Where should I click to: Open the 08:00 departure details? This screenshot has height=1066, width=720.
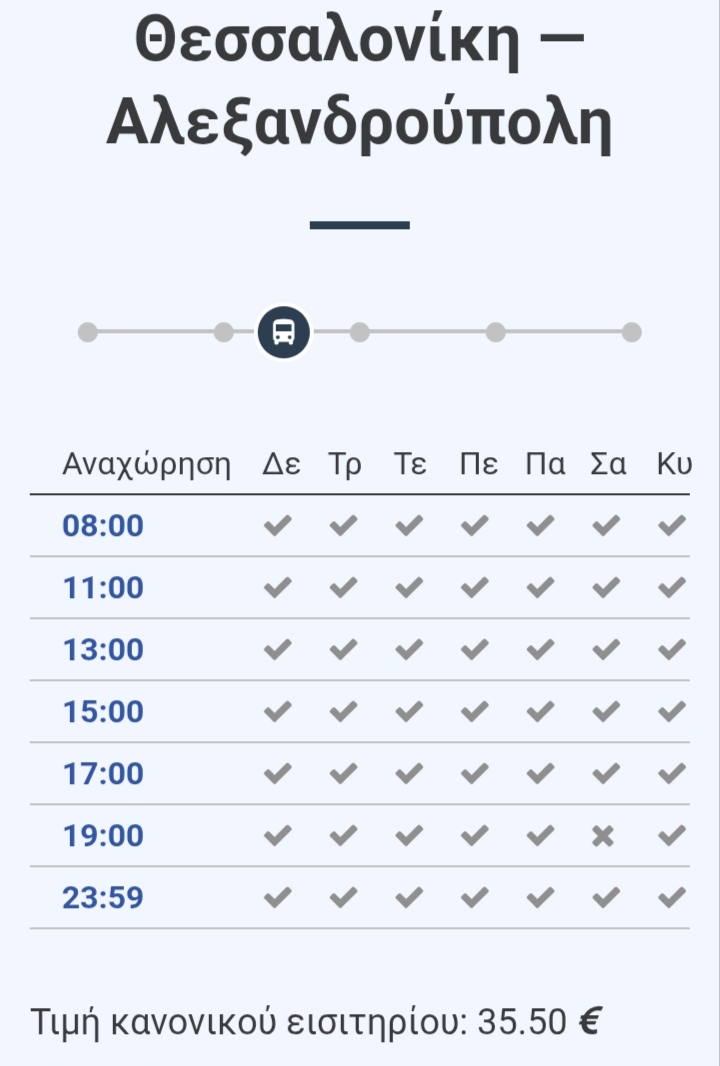[103, 526]
